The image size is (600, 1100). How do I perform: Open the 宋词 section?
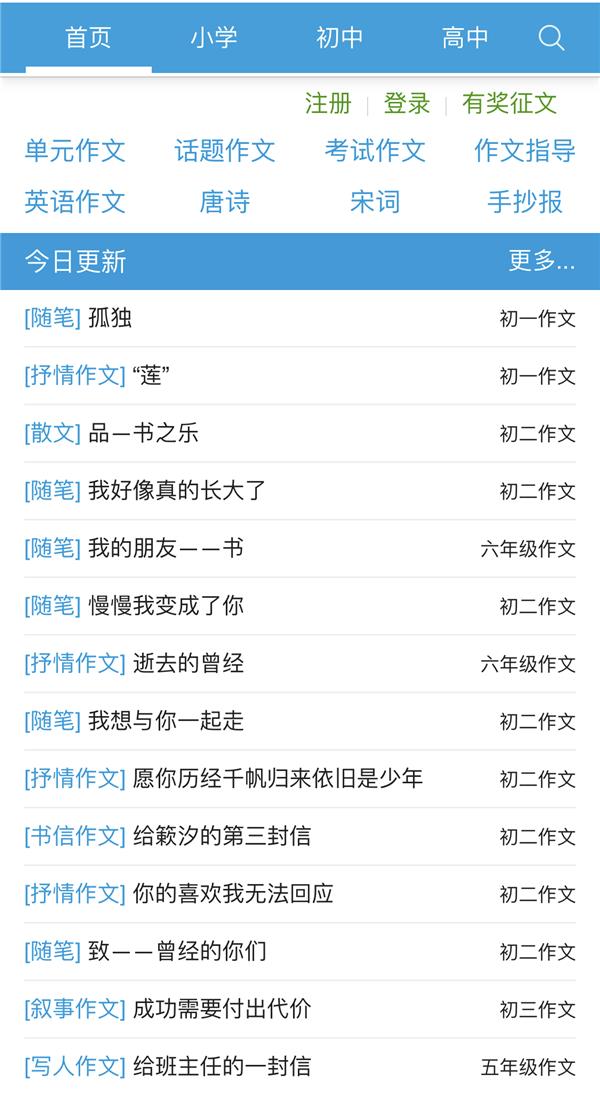coord(375,202)
